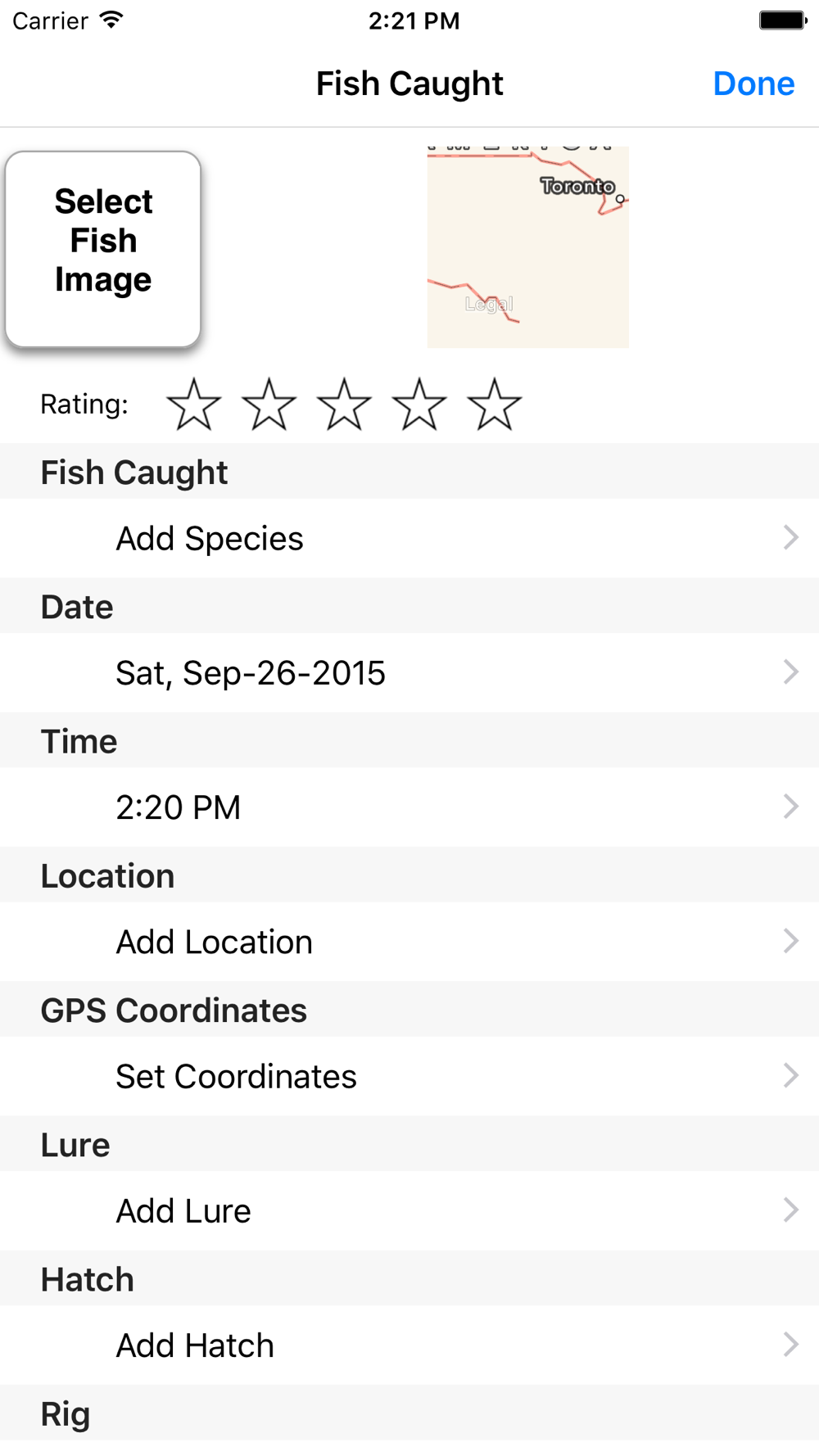This screenshot has height=1456, width=819.
Task: Choose a lure via Add Lure
Action: click(x=409, y=1210)
